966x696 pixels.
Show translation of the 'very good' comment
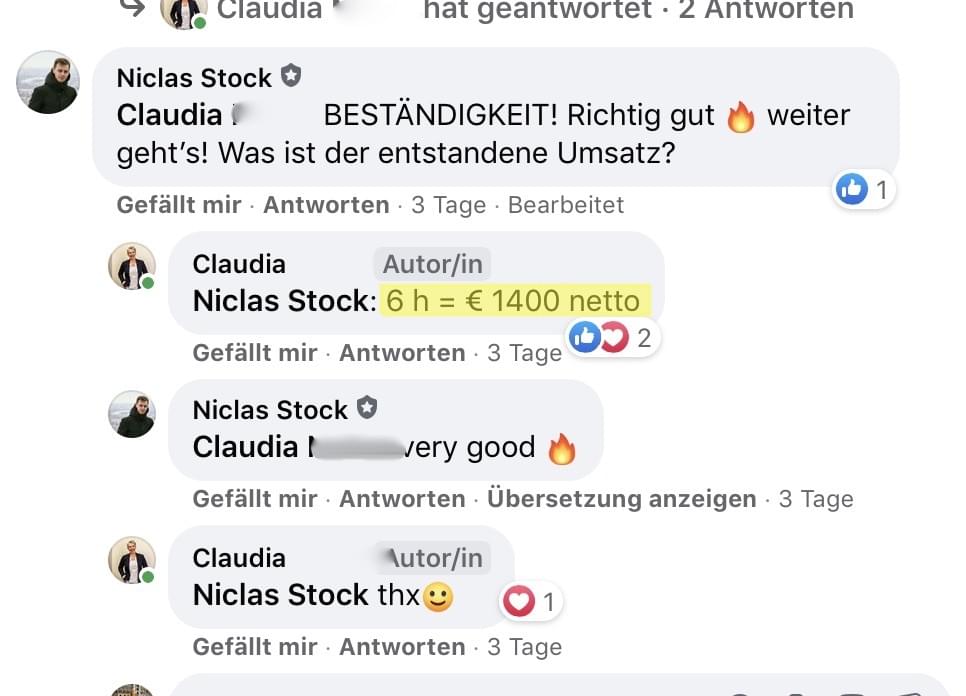621,499
